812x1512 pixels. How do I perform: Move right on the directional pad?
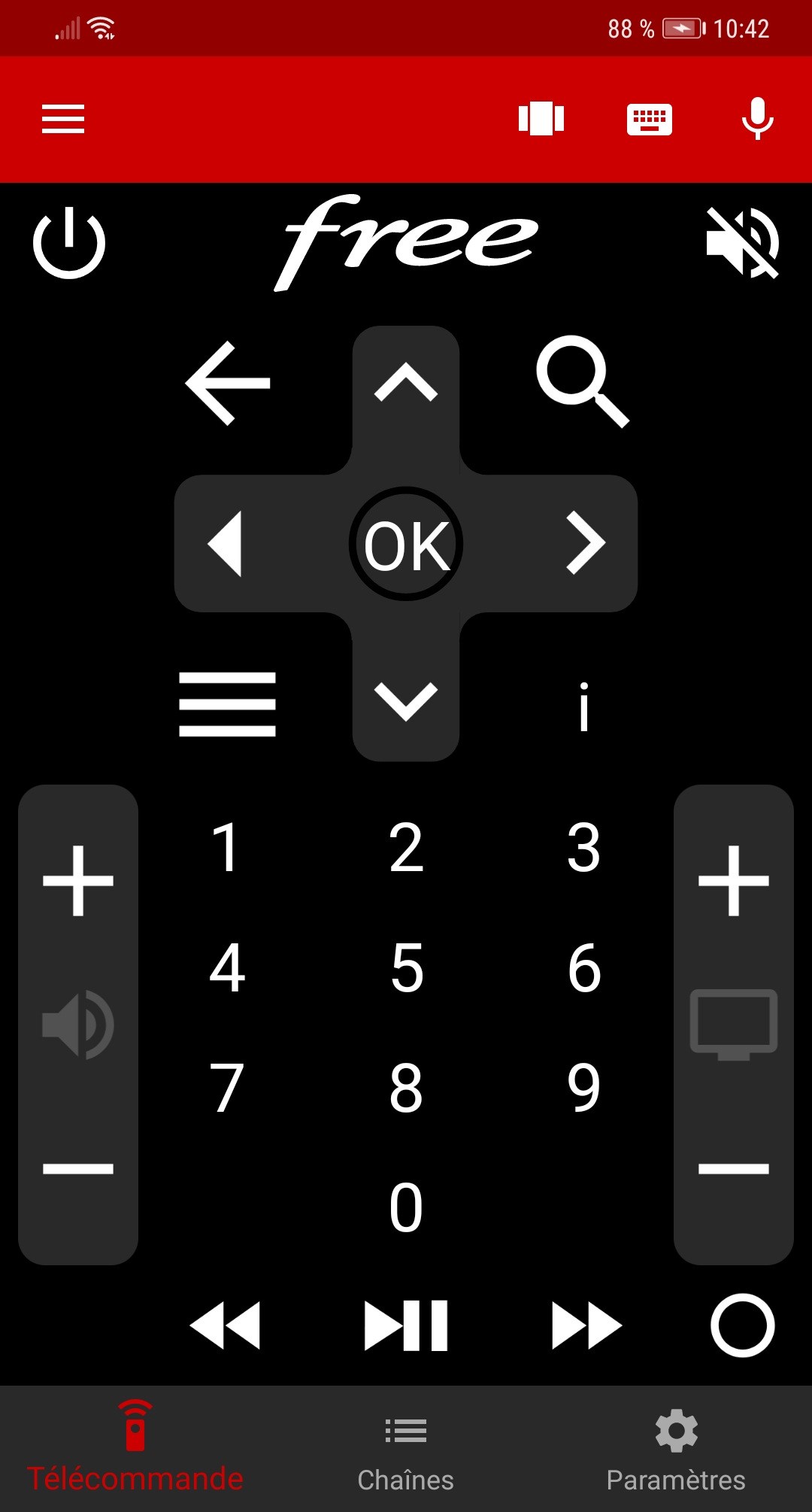click(586, 543)
